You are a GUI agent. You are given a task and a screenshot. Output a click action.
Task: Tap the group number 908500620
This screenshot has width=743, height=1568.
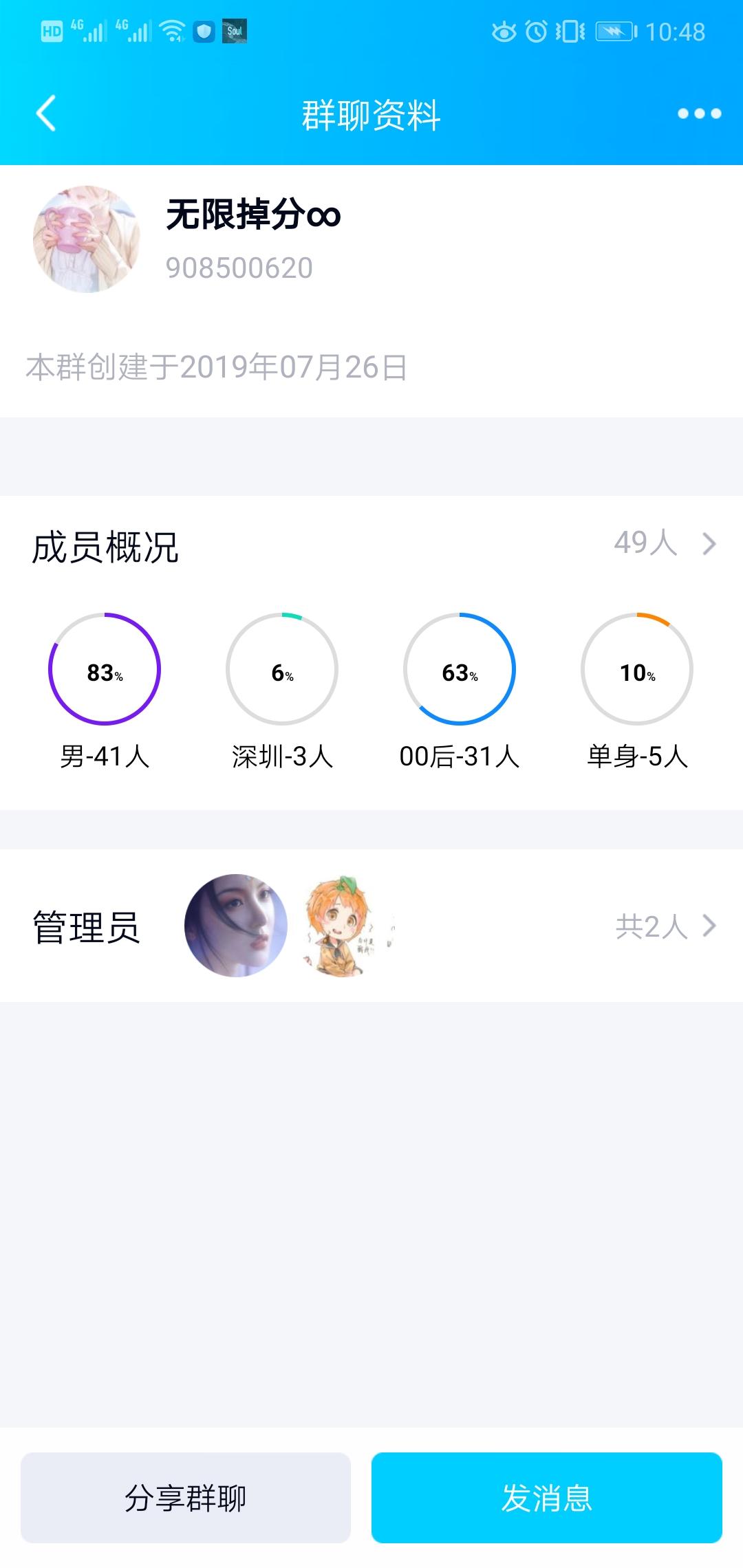pos(237,268)
